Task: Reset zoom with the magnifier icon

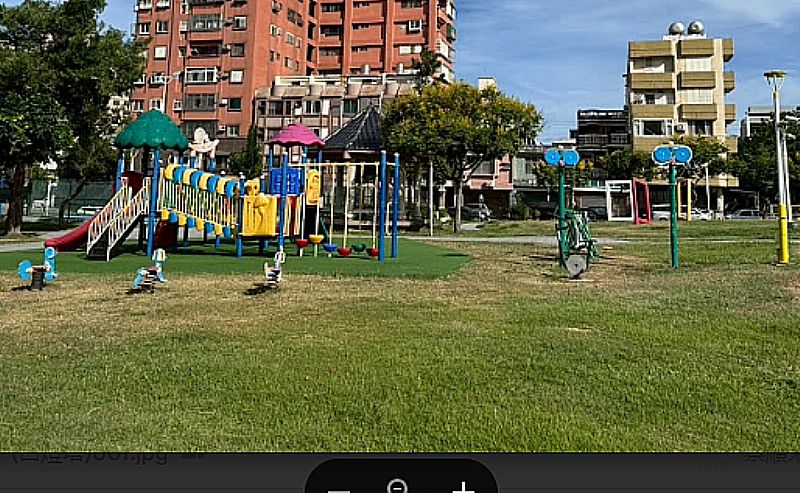Action: [x=398, y=487]
